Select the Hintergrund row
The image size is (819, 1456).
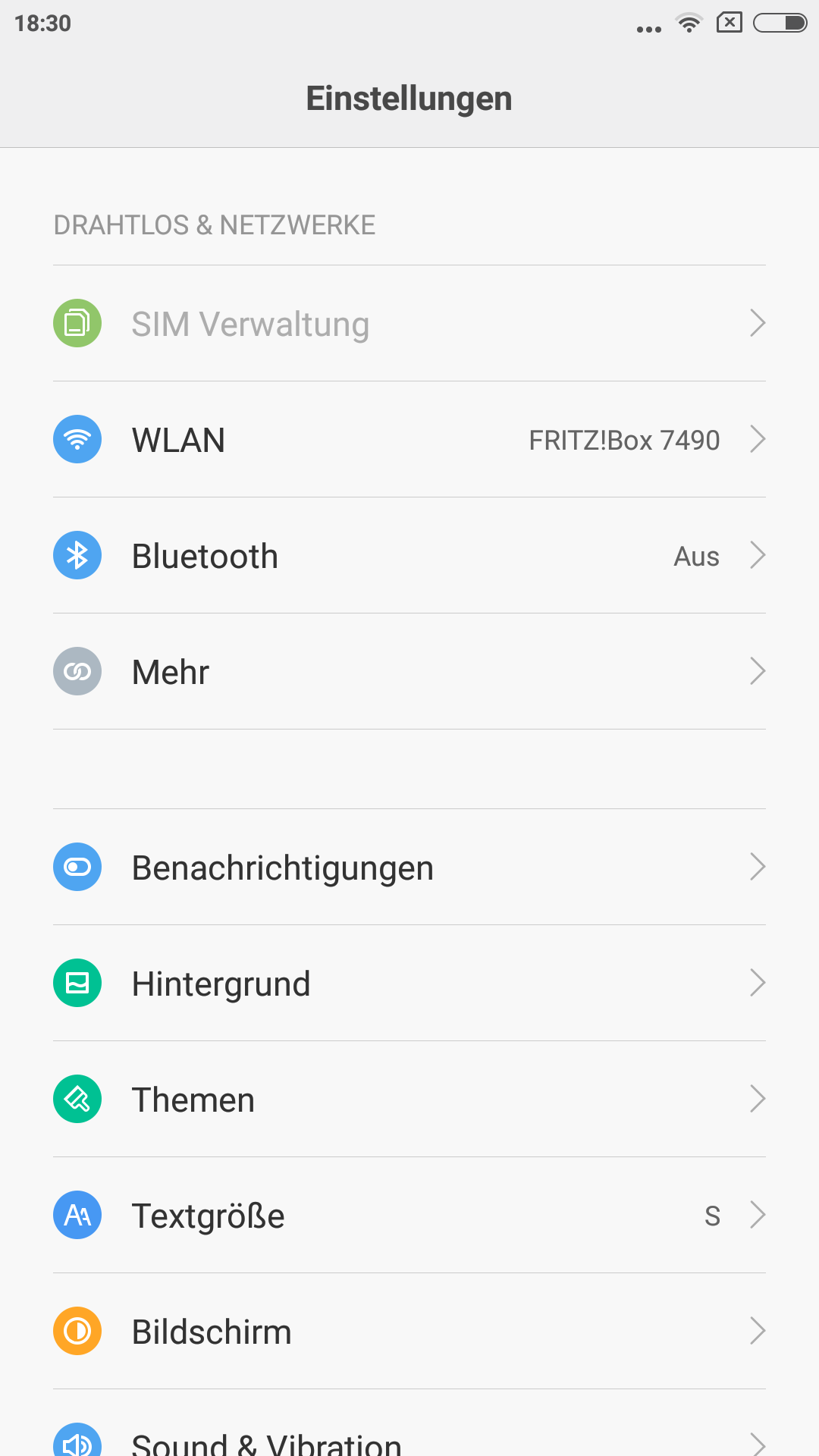[409, 983]
